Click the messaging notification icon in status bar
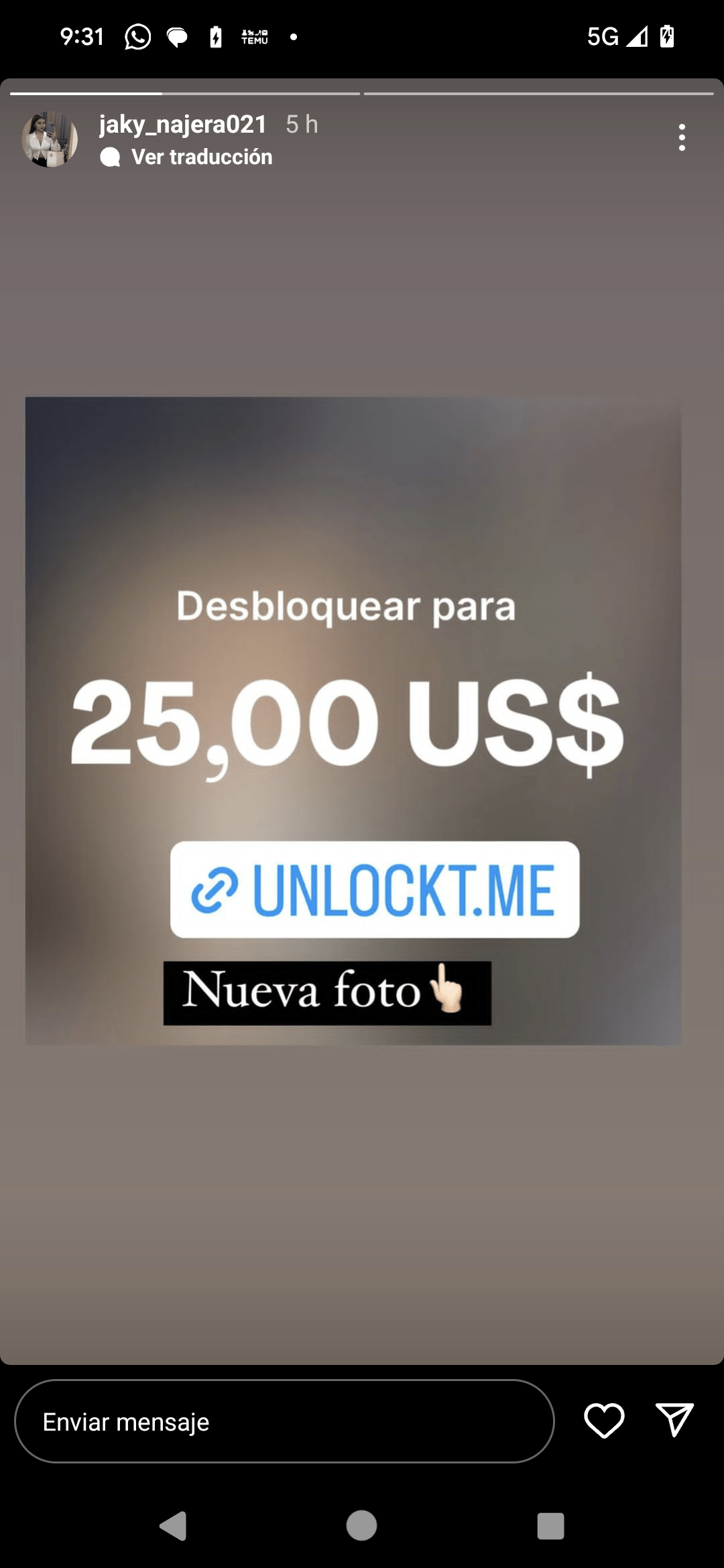This screenshot has height=1568, width=724. click(x=176, y=37)
